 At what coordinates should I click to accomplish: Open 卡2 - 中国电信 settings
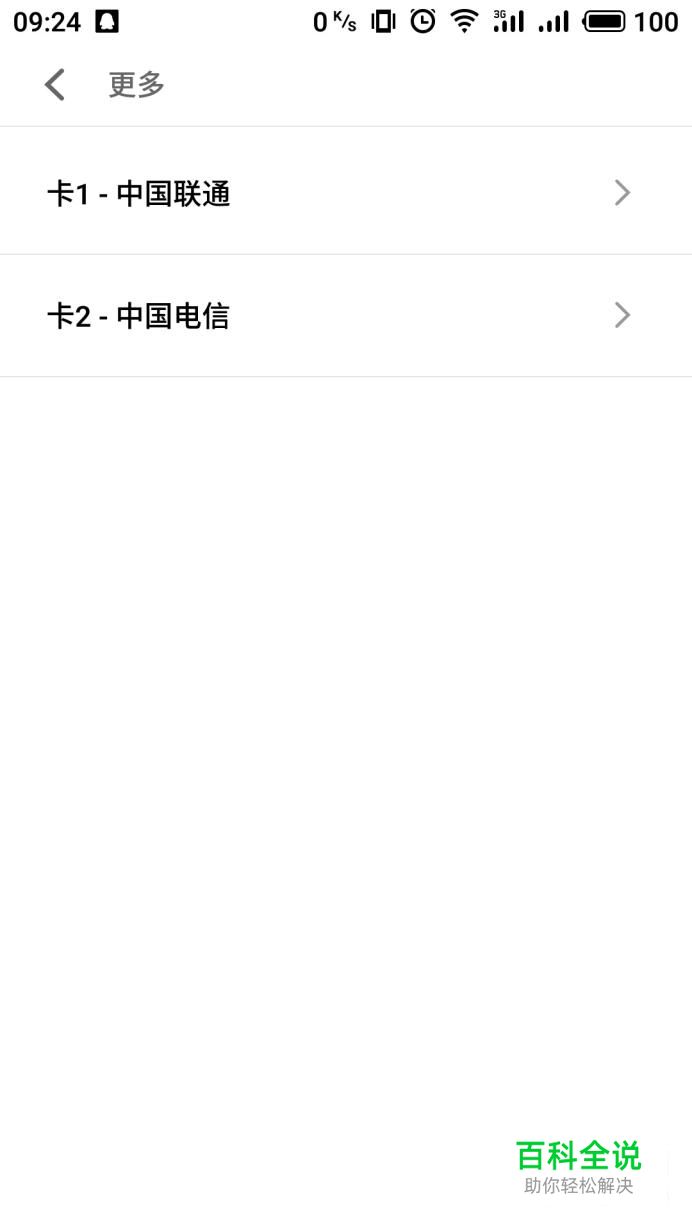coord(345,316)
